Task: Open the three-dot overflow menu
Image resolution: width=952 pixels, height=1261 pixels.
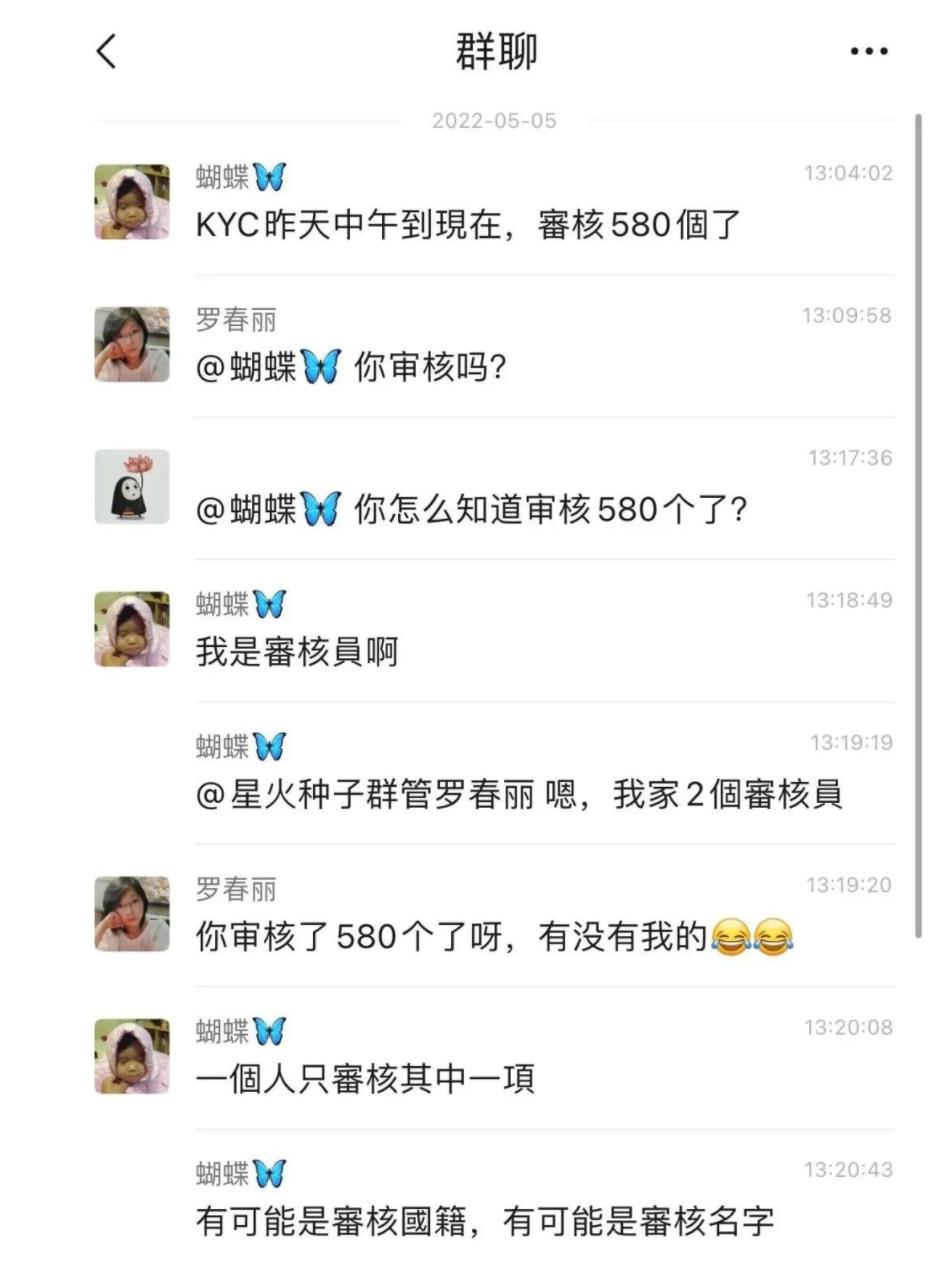Action: (x=868, y=52)
